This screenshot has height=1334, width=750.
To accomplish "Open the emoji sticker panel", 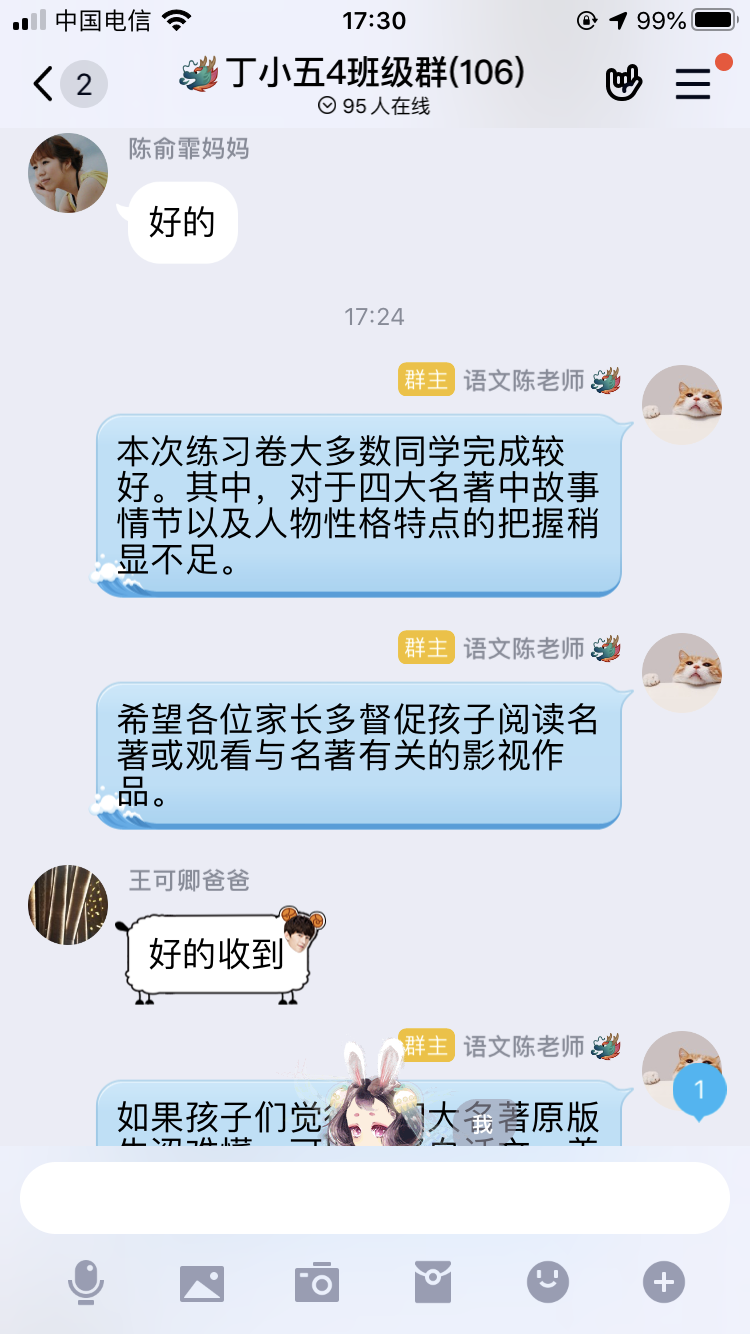I will pyautogui.click(x=548, y=1282).
